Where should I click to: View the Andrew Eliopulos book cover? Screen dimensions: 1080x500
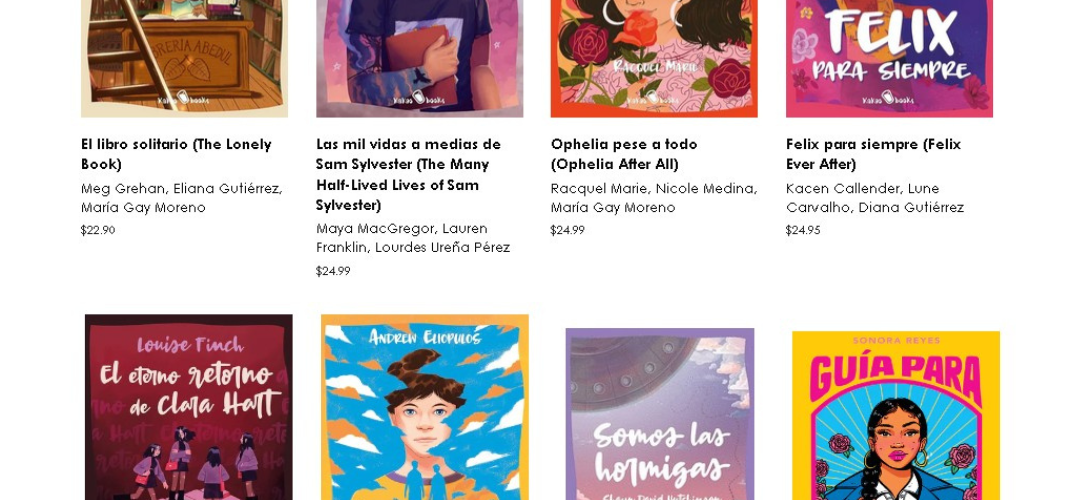(424, 407)
